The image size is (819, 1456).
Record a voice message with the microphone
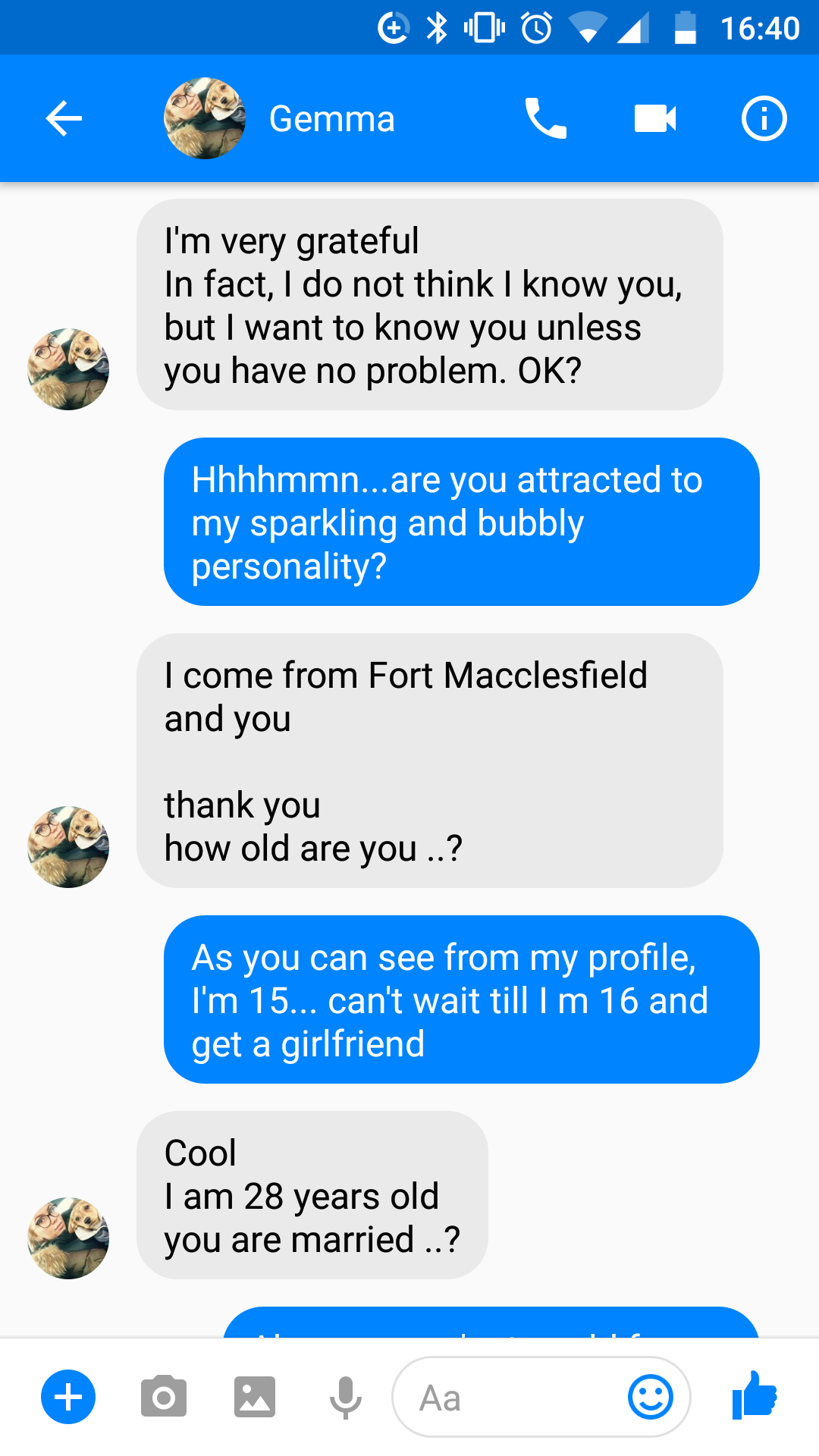coord(346,1397)
